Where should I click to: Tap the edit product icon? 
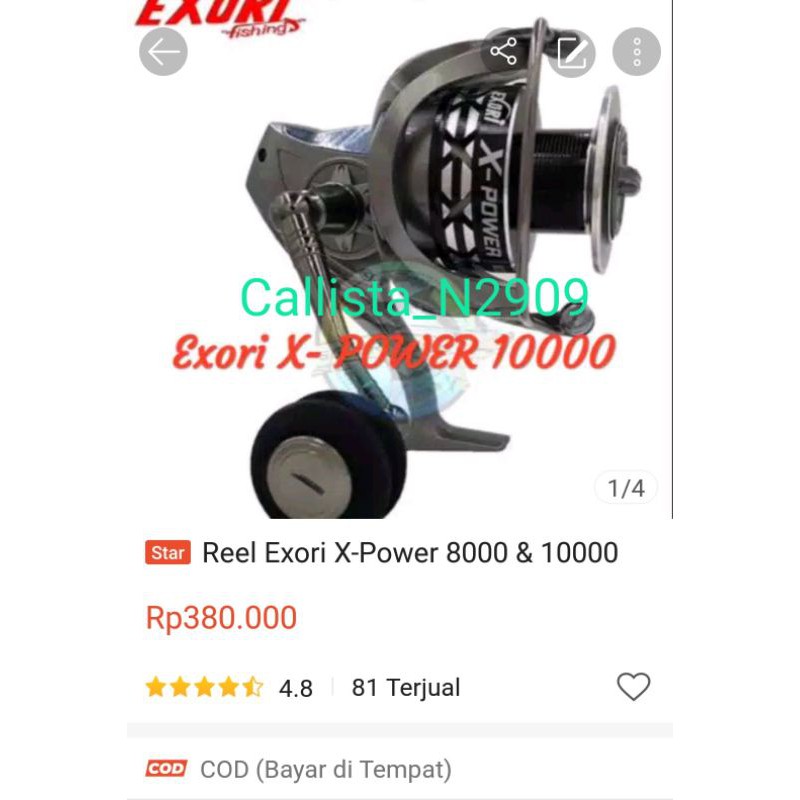point(571,52)
